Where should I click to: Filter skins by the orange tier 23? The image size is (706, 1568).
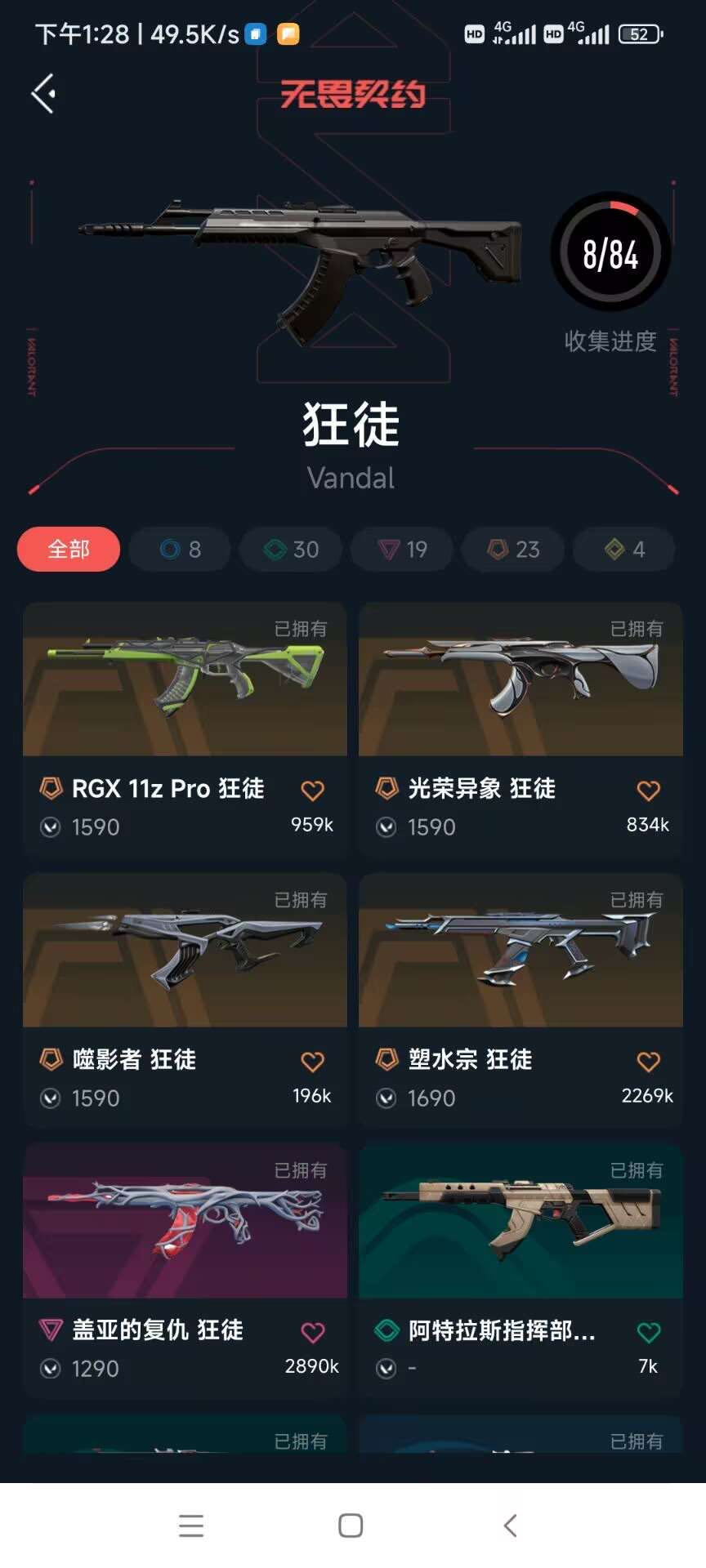click(513, 549)
